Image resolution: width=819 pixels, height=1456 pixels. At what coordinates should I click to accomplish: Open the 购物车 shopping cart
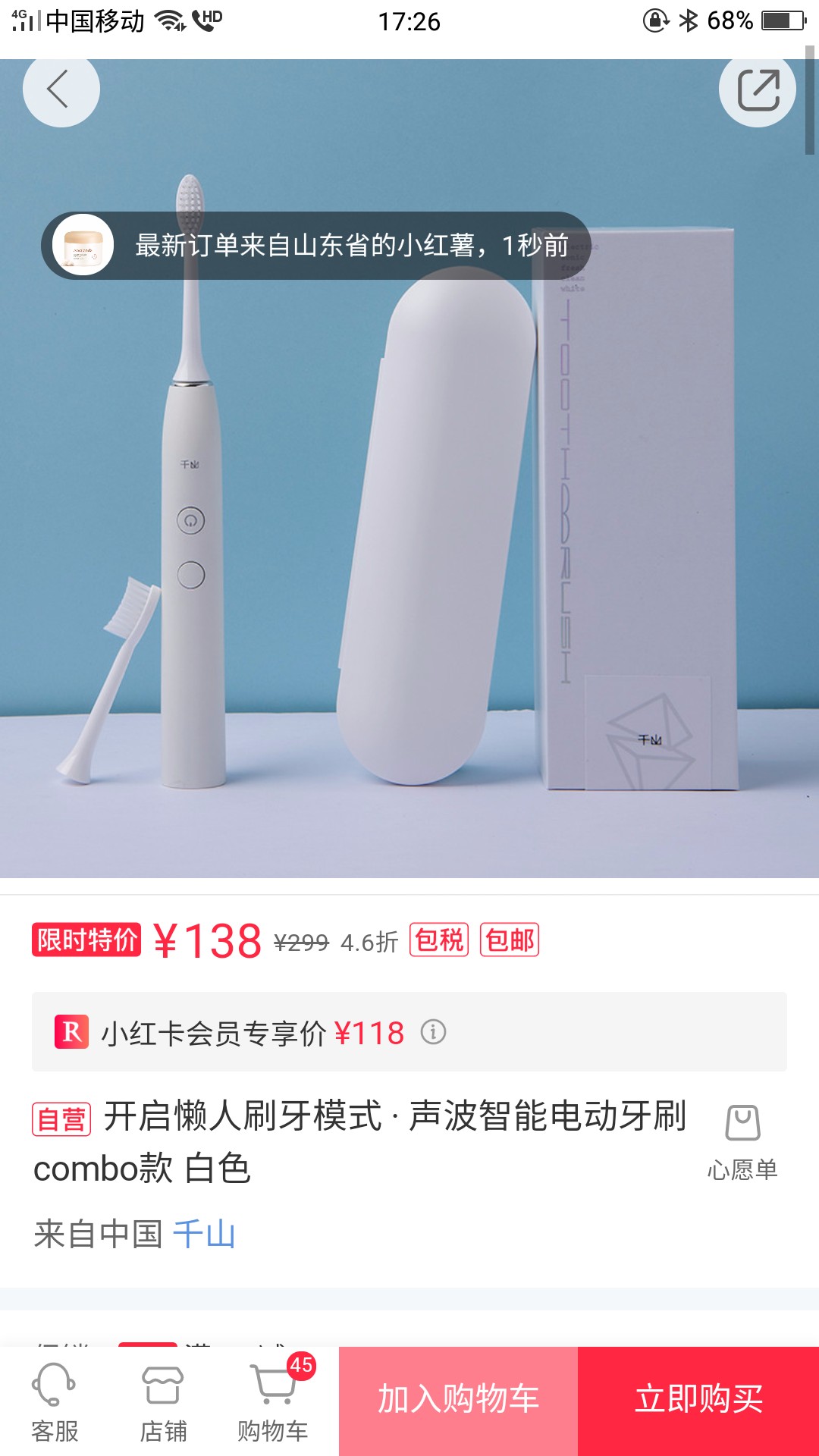click(x=273, y=1403)
